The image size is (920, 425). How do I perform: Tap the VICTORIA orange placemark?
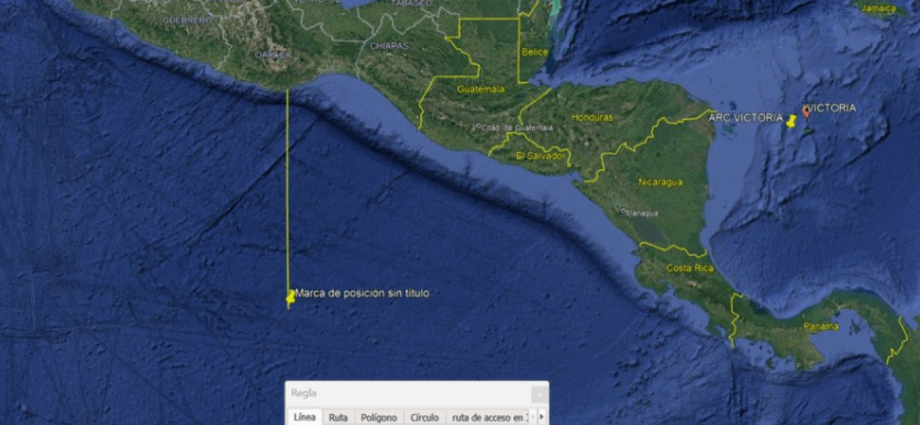point(805,113)
